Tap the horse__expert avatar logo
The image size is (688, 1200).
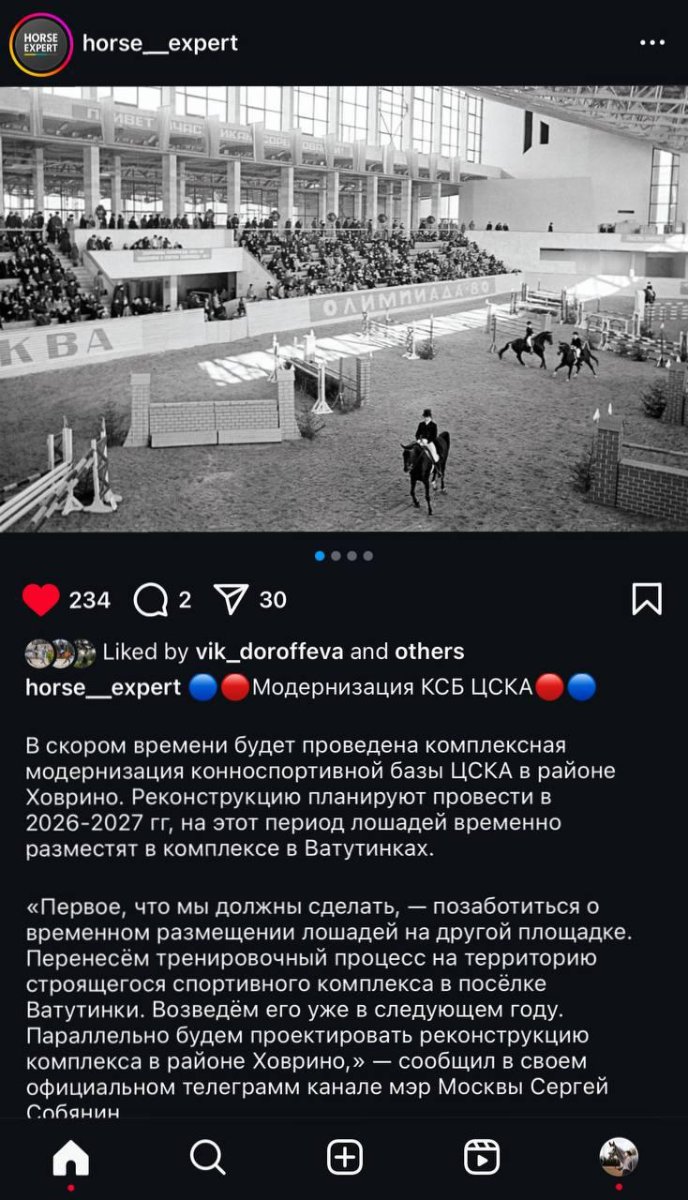40,44
